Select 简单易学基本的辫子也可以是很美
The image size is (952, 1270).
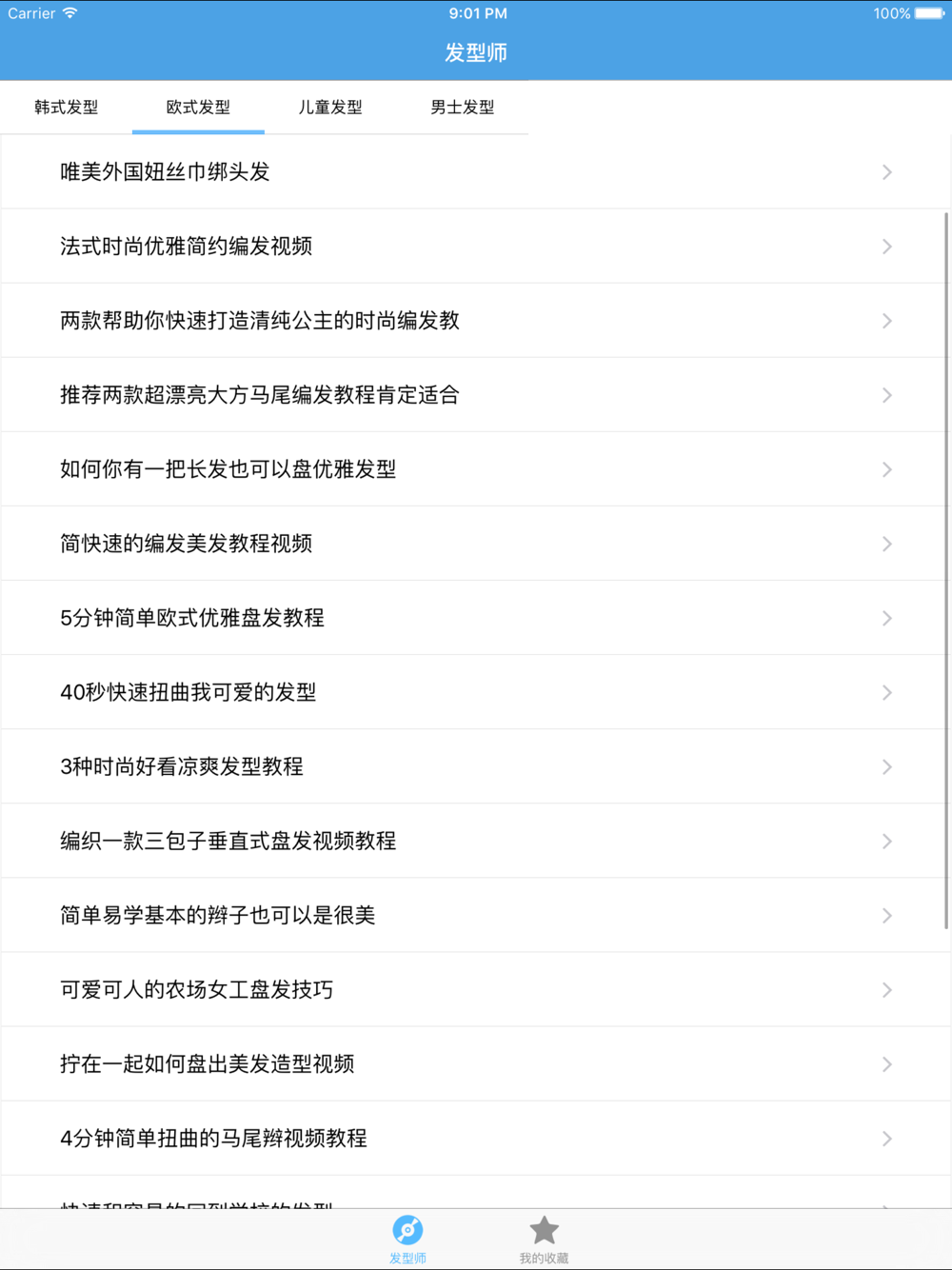pyautogui.click(x=476, y=914)
